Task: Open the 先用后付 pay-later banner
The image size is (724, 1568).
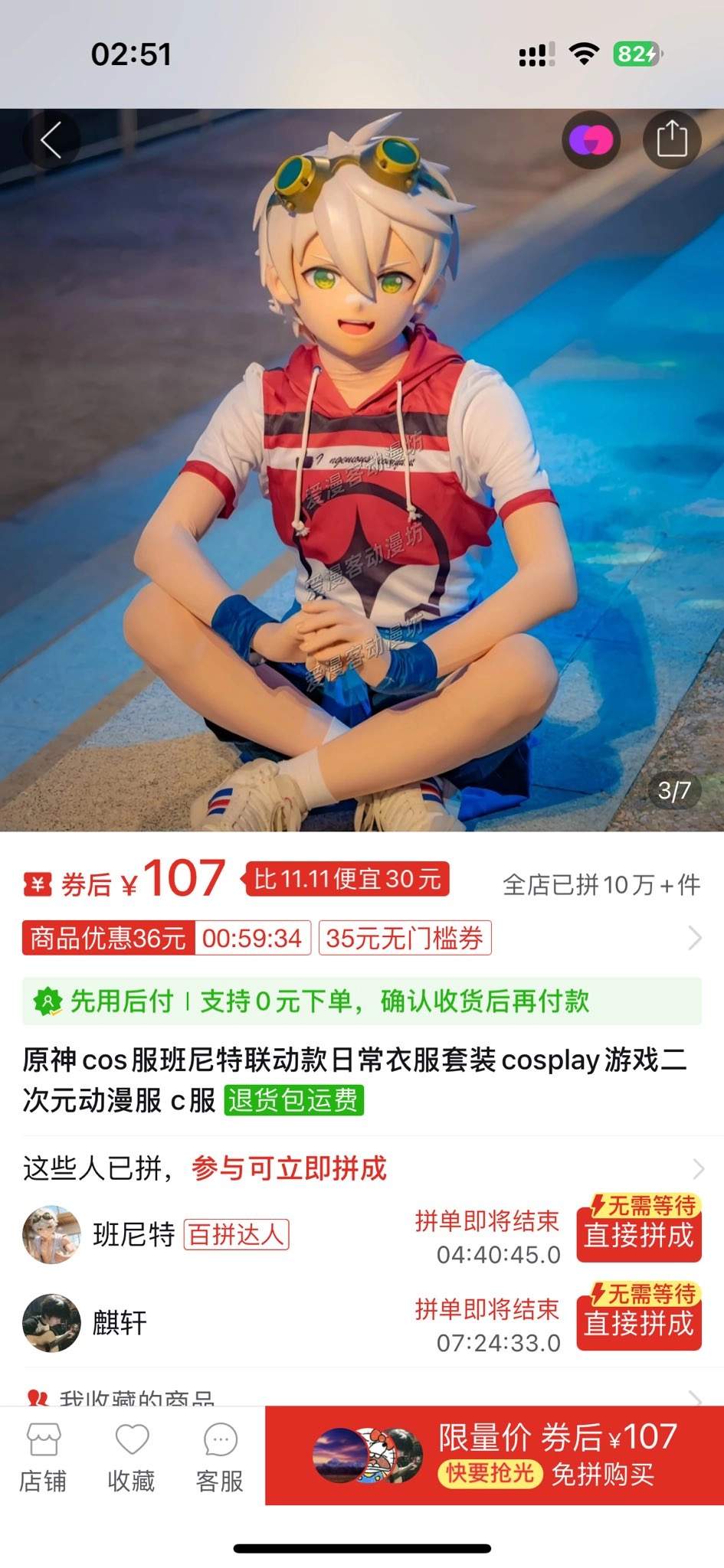Action: (361, 1001)
